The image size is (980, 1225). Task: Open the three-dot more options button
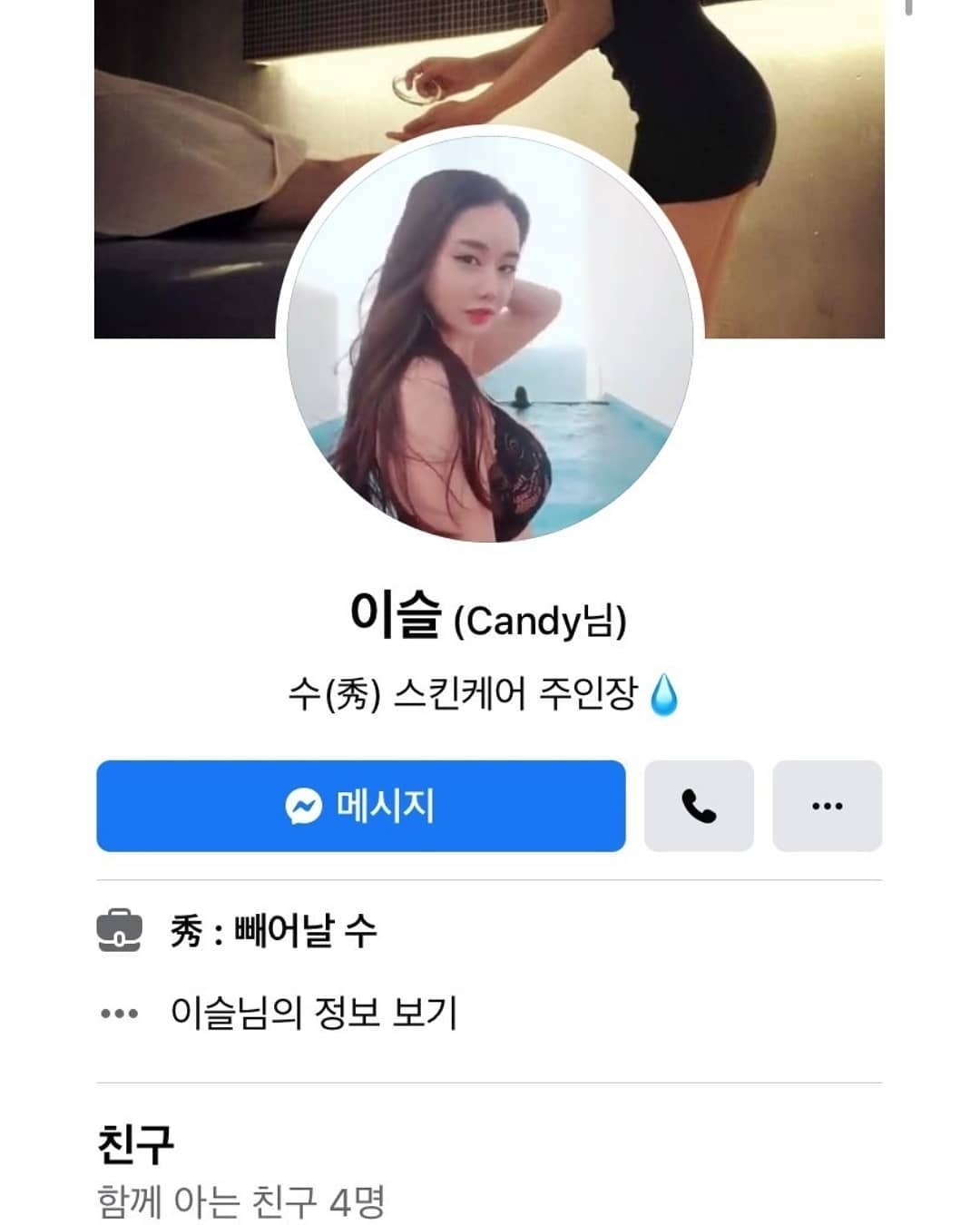[x=827, y=806]
